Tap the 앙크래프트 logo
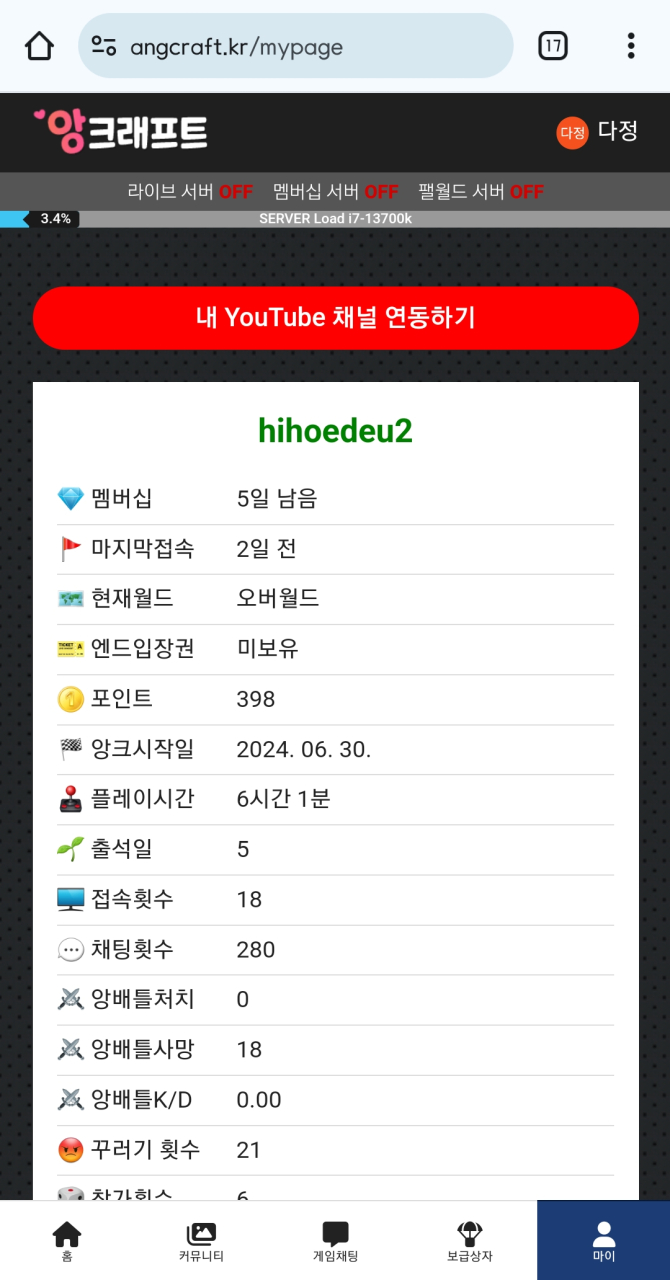 (x=121, y=132)
